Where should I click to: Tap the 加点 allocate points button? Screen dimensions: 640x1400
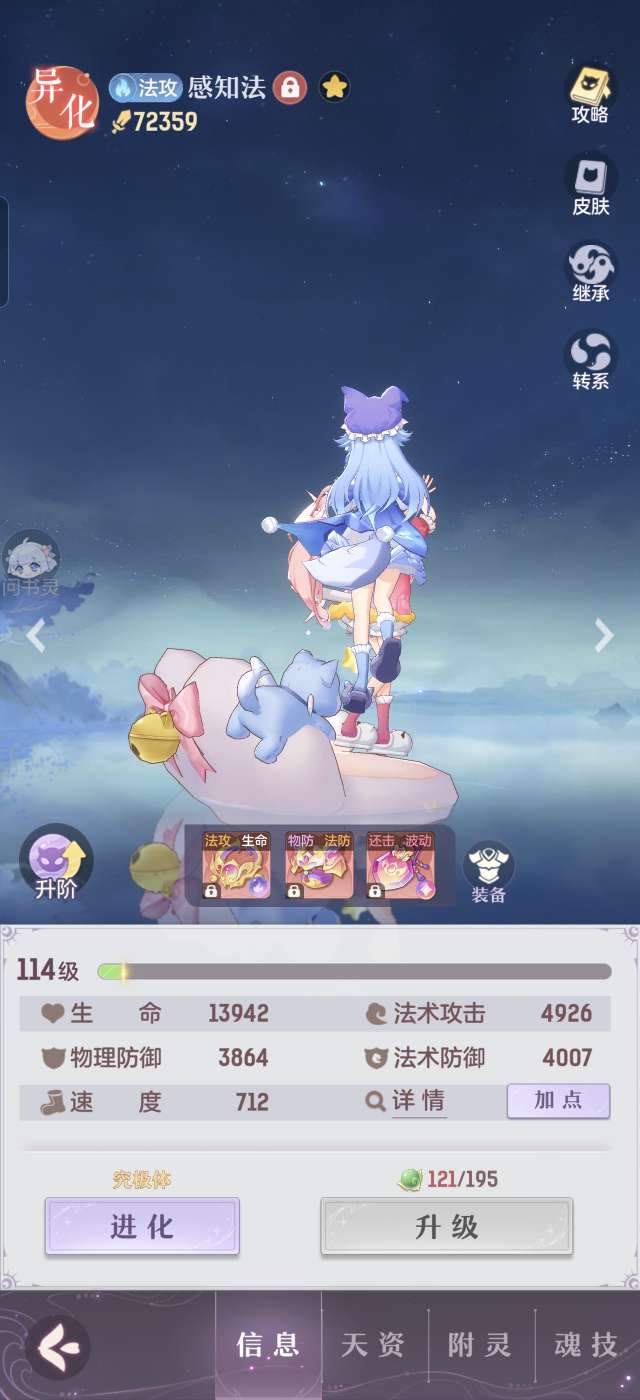pos(558,1101)
